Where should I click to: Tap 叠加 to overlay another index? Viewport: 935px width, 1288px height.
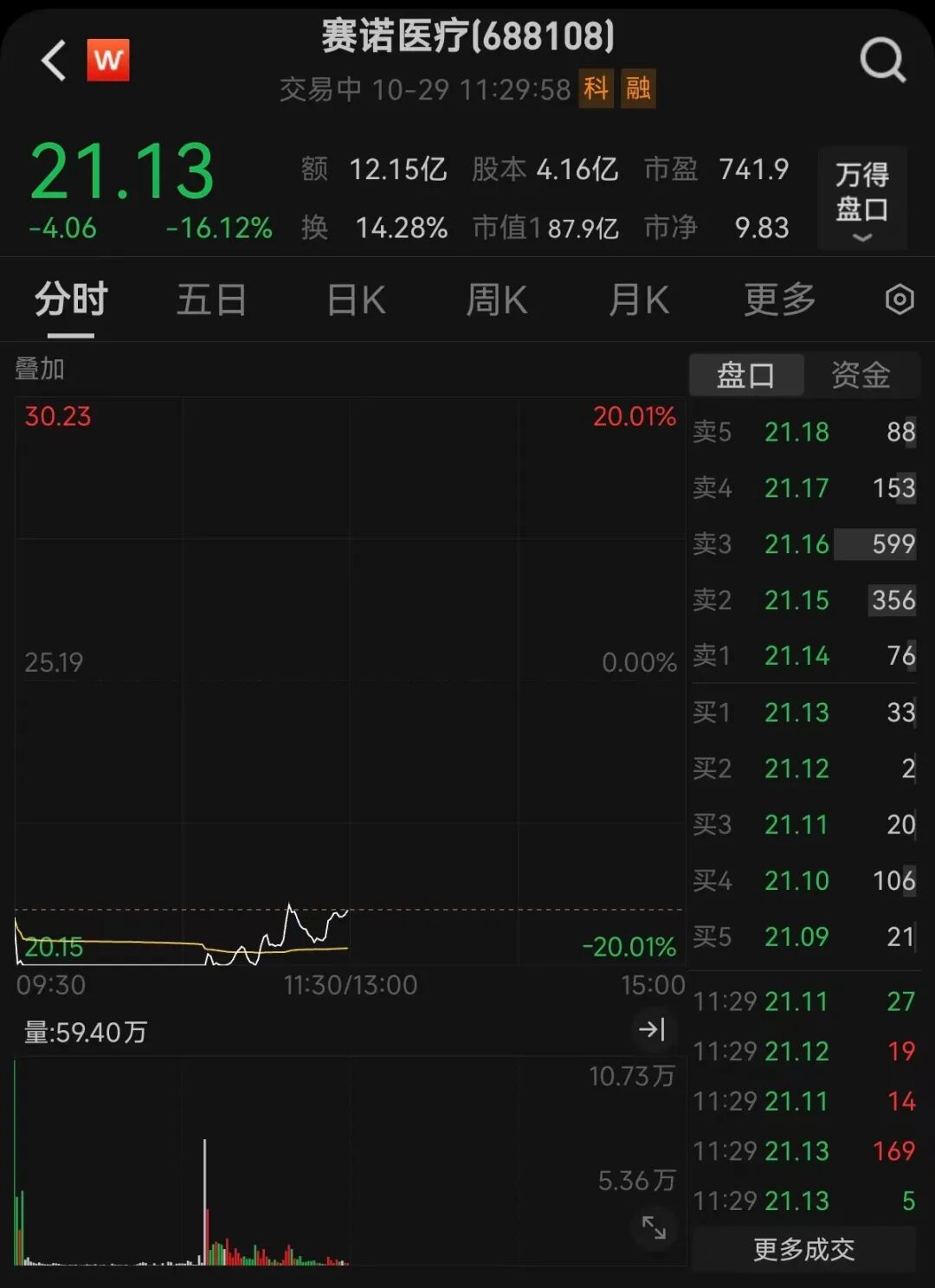tap(40, 370)
